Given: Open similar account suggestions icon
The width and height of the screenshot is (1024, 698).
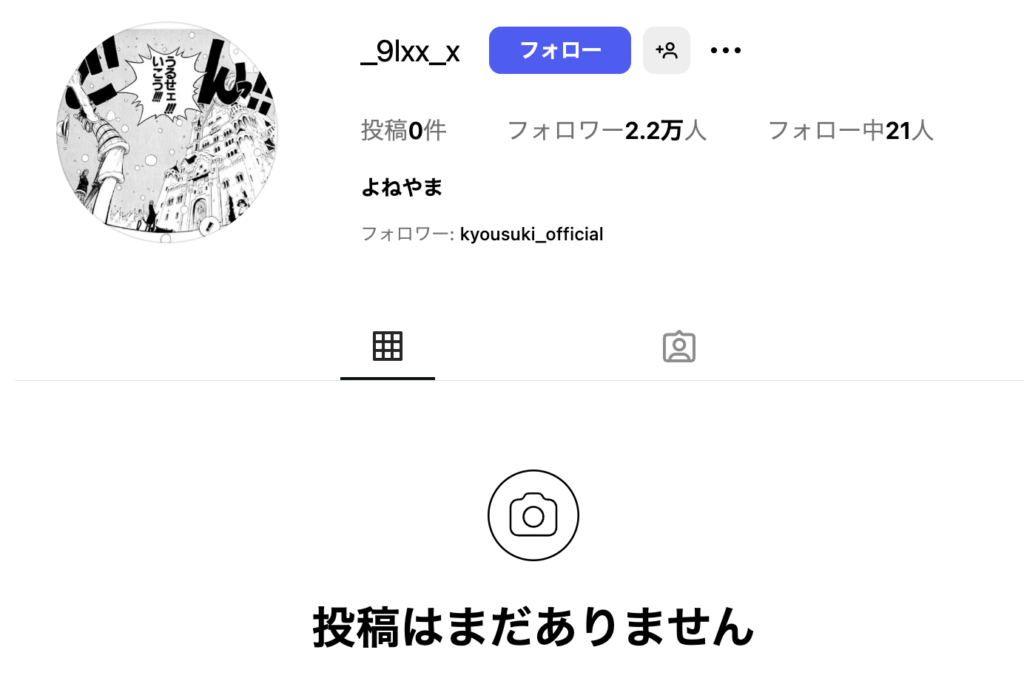Looking at the screenshot, I should coord(666,50).
